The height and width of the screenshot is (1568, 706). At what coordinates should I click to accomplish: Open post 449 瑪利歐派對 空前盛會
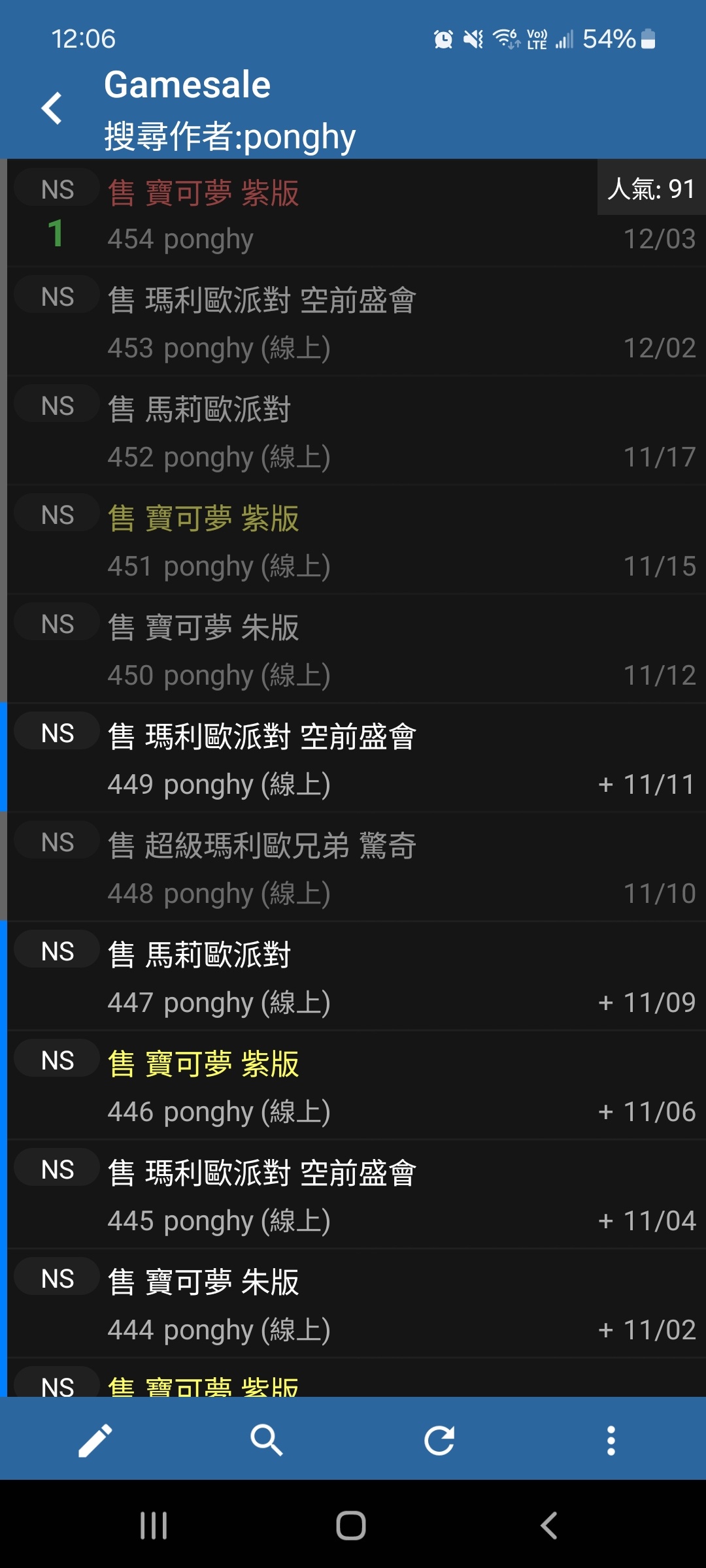click(356, 759)
